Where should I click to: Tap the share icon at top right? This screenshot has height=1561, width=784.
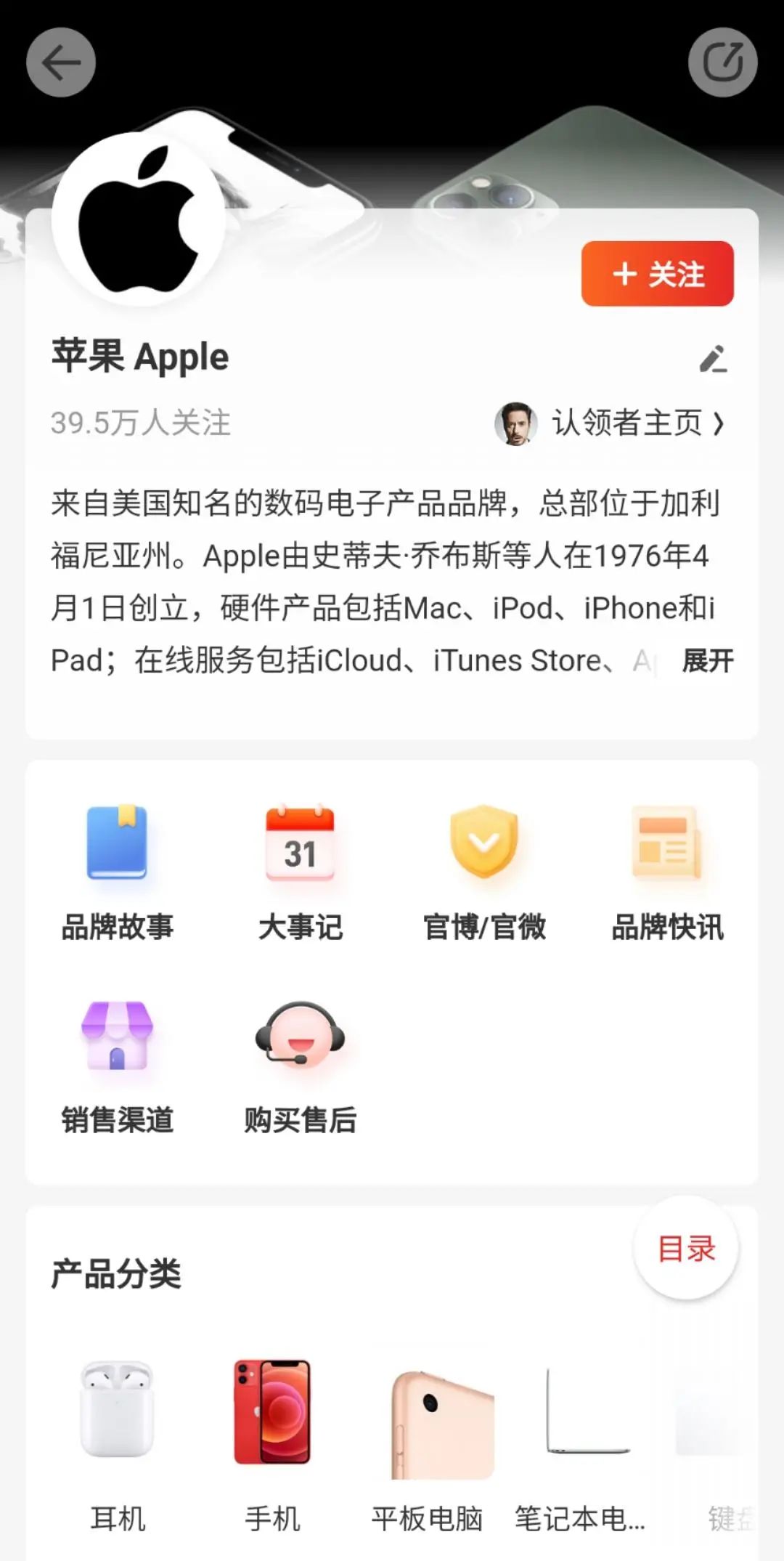point(723,62)
